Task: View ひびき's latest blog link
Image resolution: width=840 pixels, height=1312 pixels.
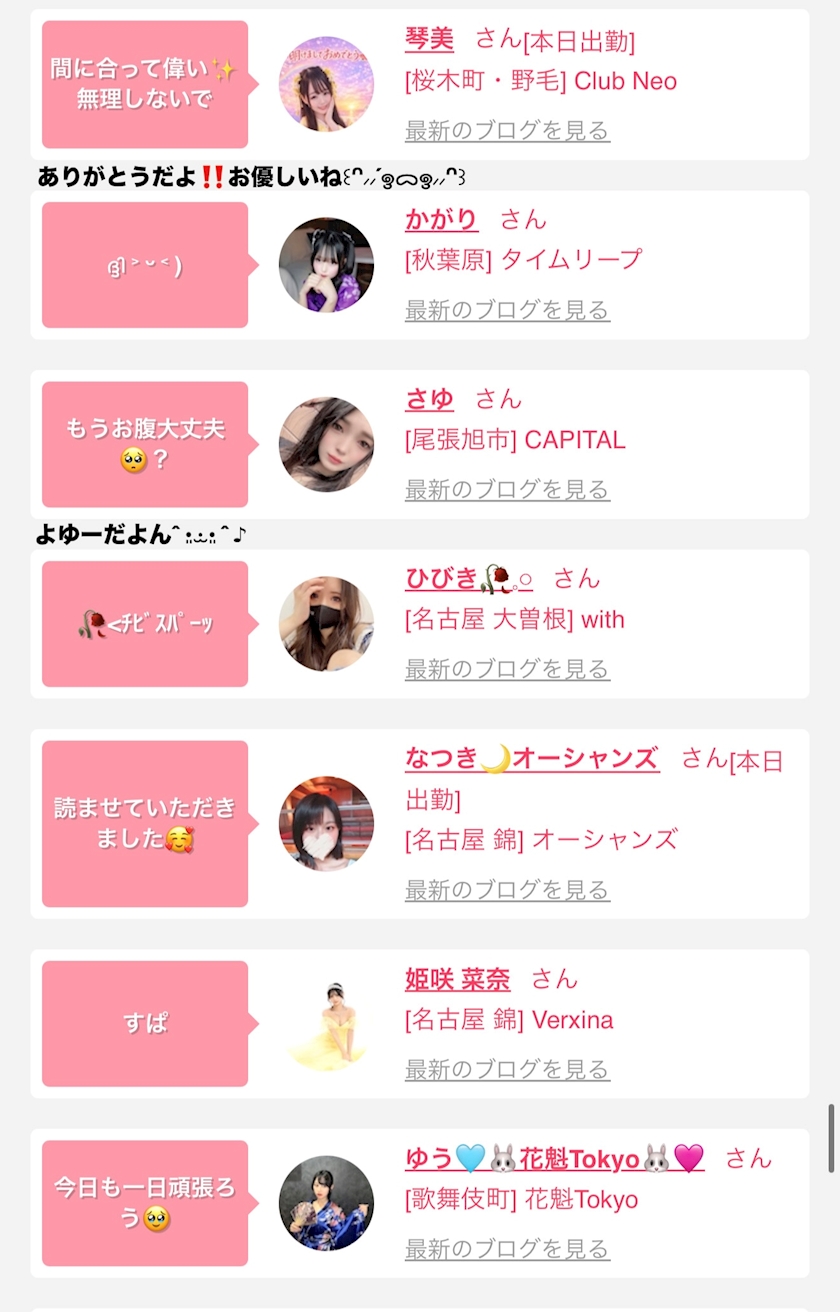Action: tap(507, 669)
